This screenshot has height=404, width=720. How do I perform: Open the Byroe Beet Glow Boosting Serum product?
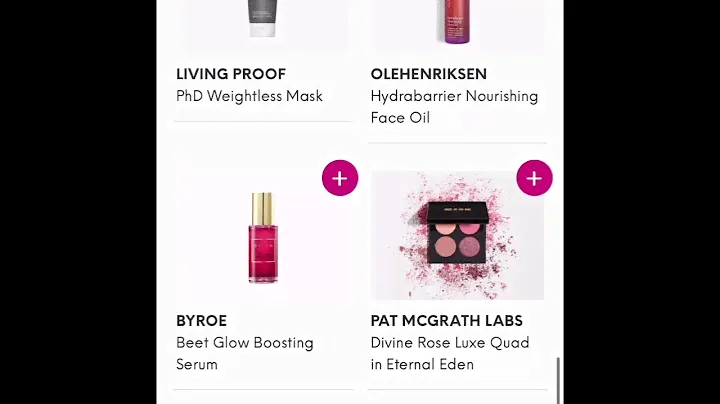click(x=262, y=238)
